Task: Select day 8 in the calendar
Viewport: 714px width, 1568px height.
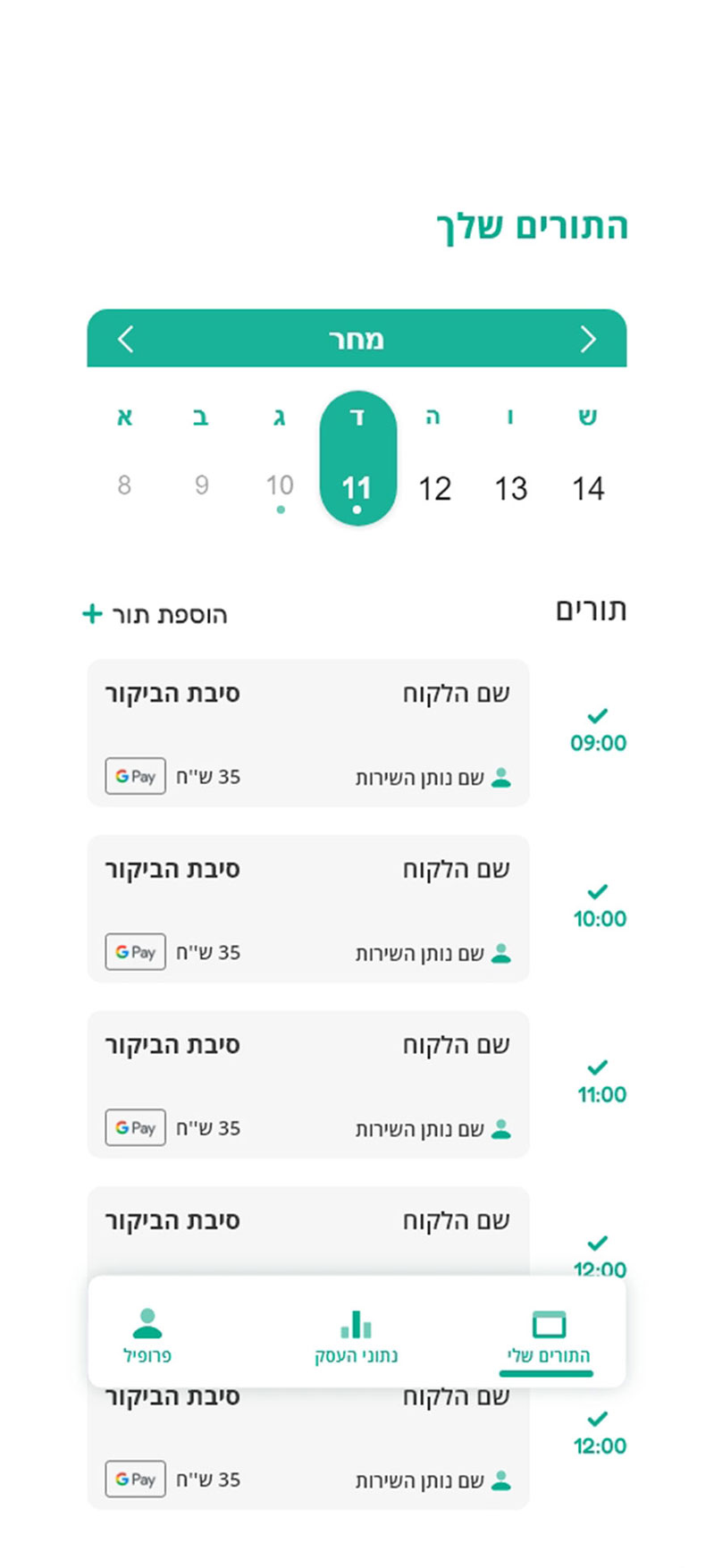Action: (124, 485)
